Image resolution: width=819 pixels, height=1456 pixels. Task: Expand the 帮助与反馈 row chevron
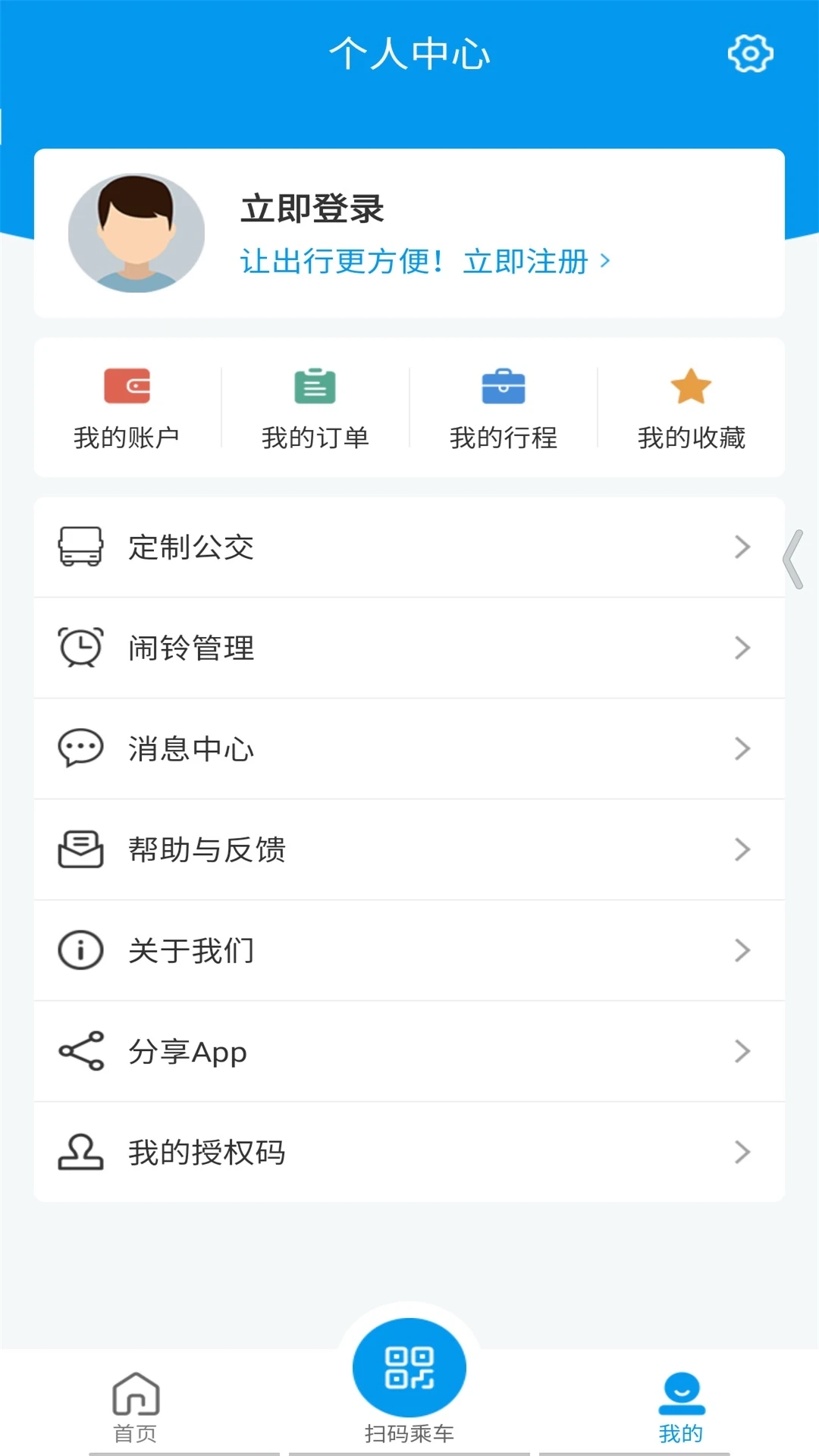point(741,850)
